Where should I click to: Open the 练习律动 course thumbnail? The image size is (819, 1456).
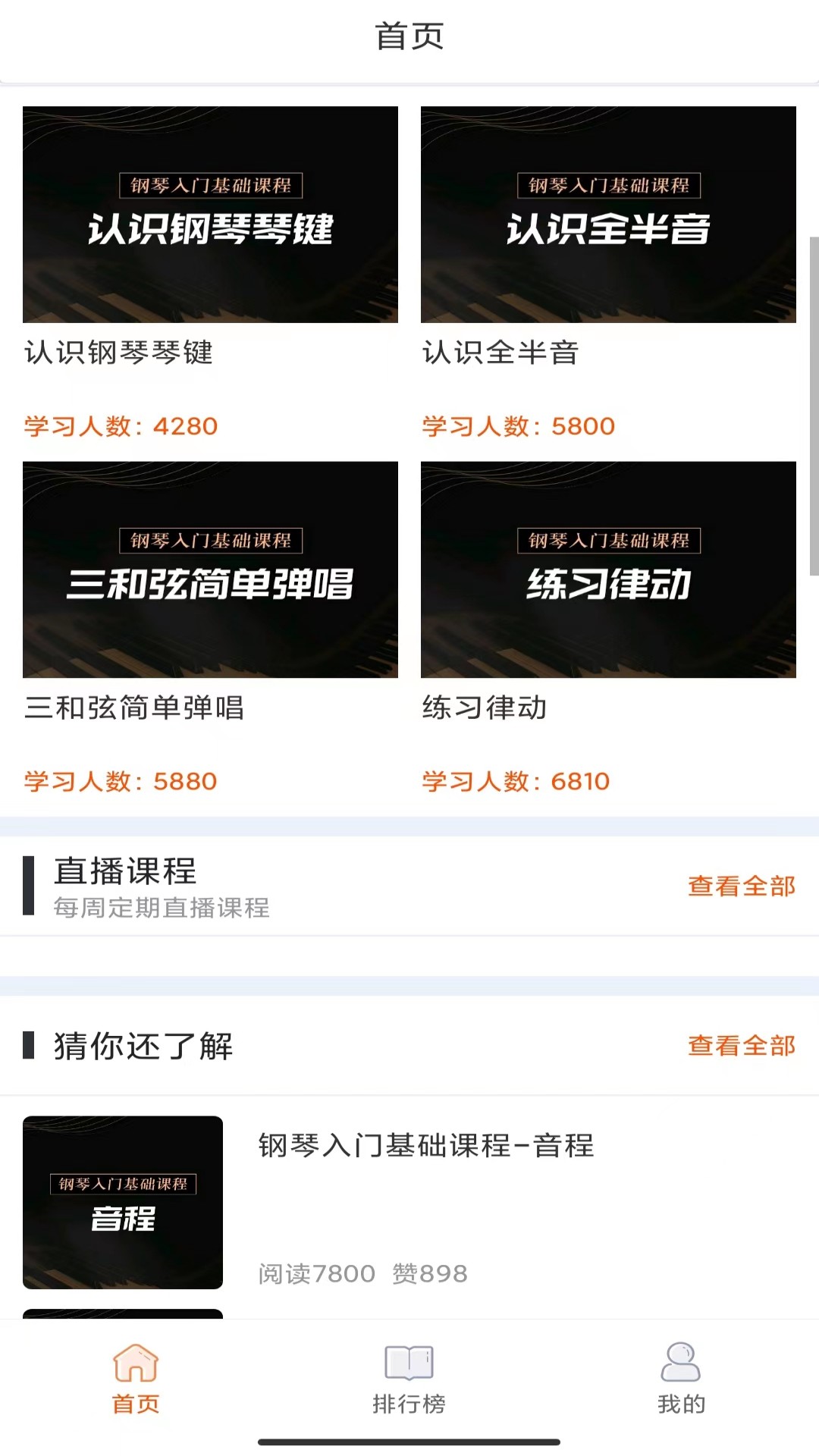[607, 570]
